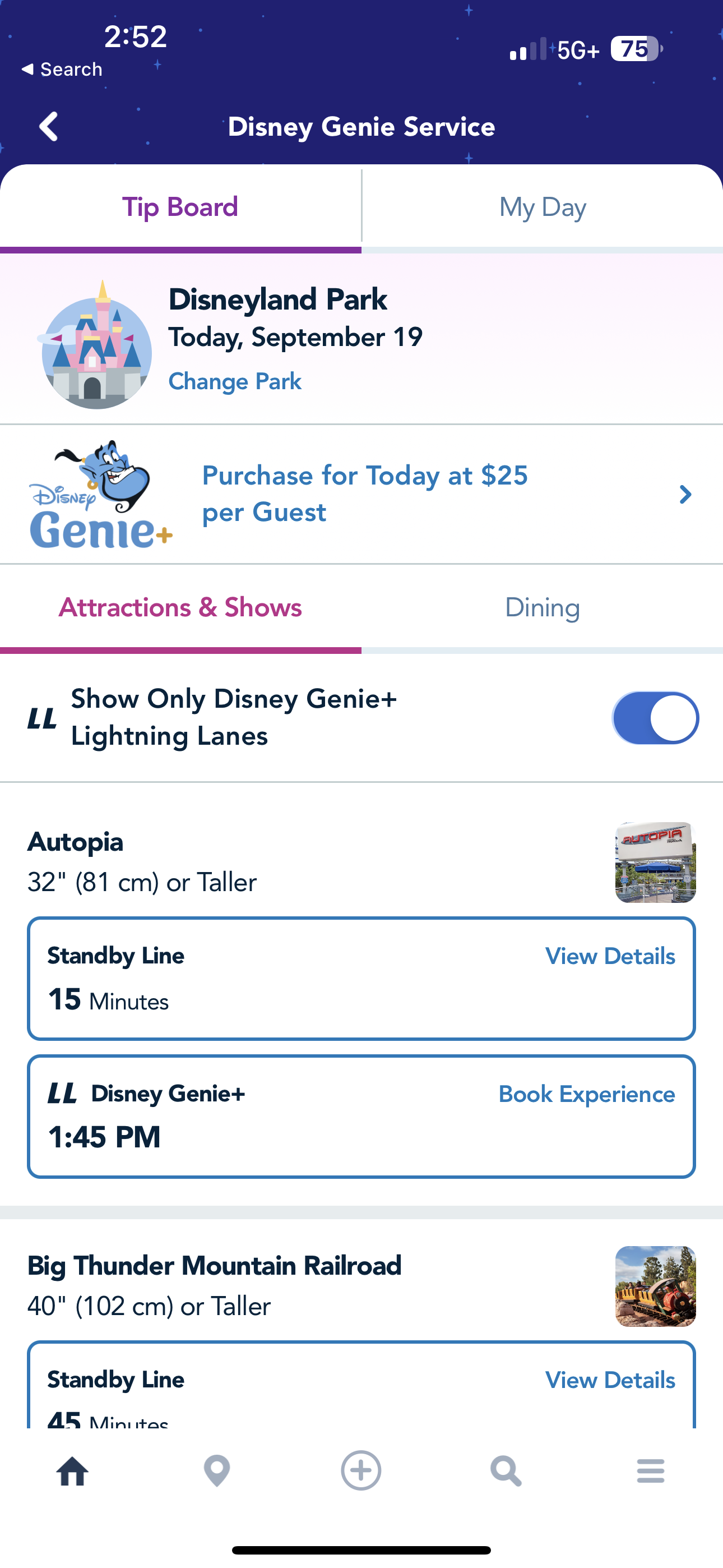Screen dimensions: 723x1568
Task: Open the Autopia attraction thumbnail
Action: click(x=655, y=862)
